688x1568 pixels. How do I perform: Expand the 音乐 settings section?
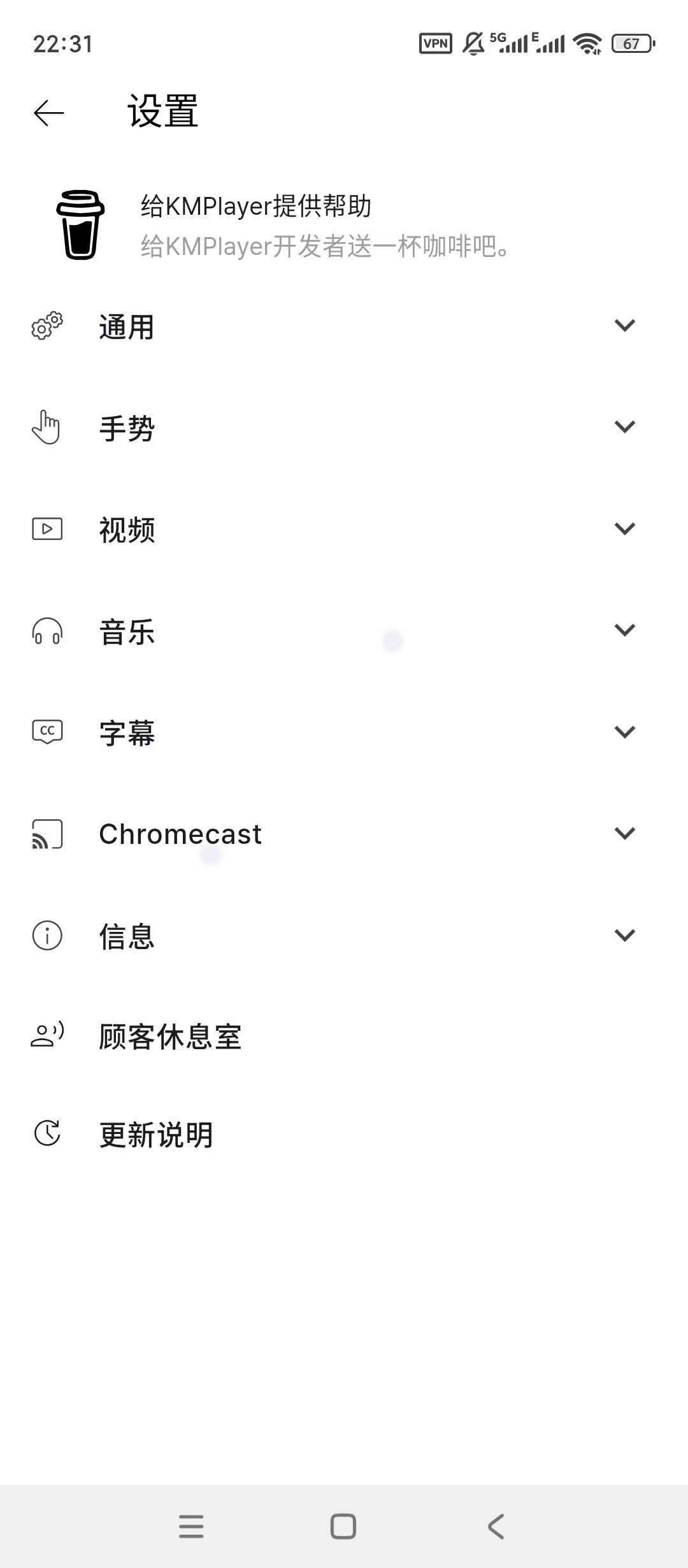(344, 631)
